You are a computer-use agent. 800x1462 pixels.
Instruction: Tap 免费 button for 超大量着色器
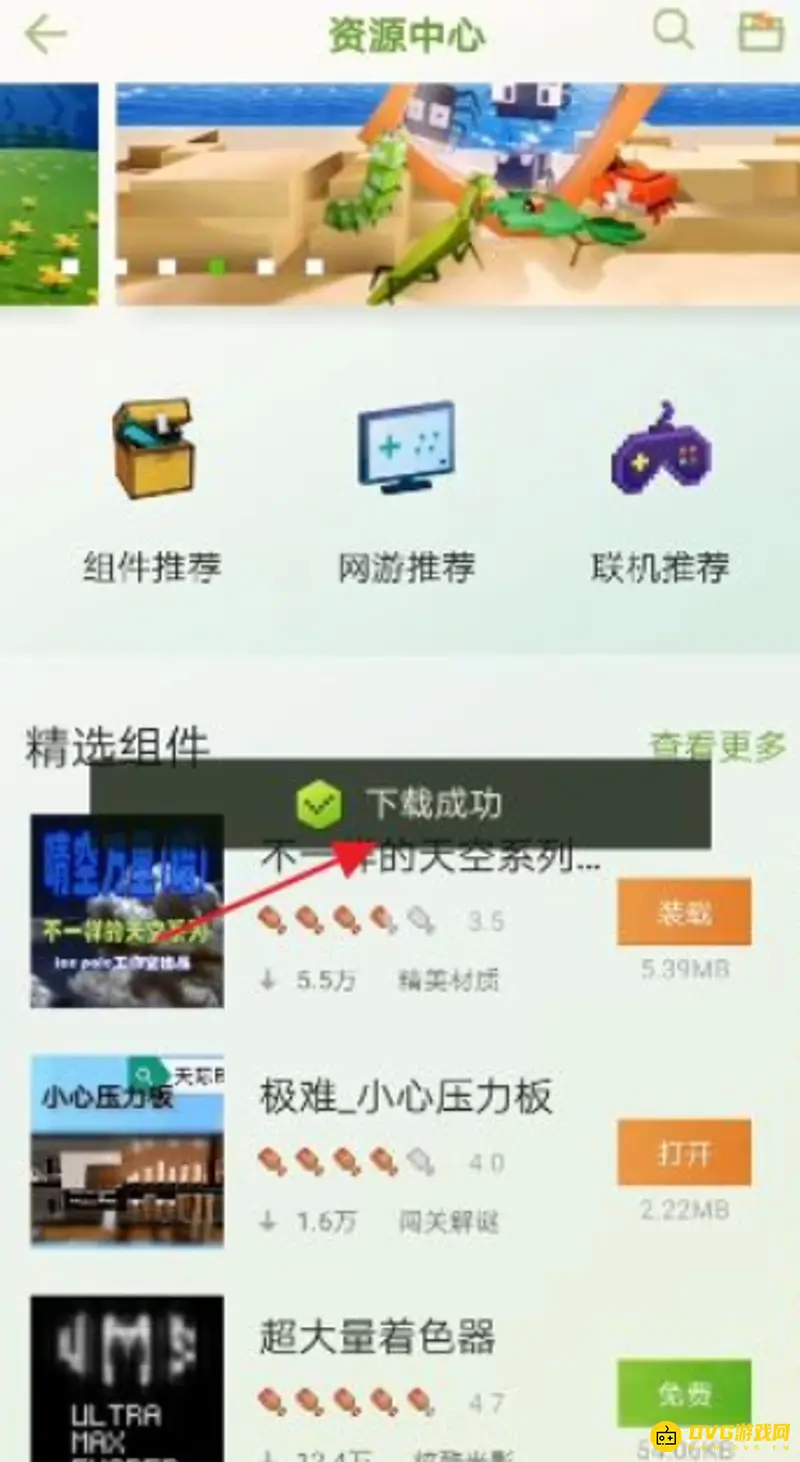[684, 1393]
